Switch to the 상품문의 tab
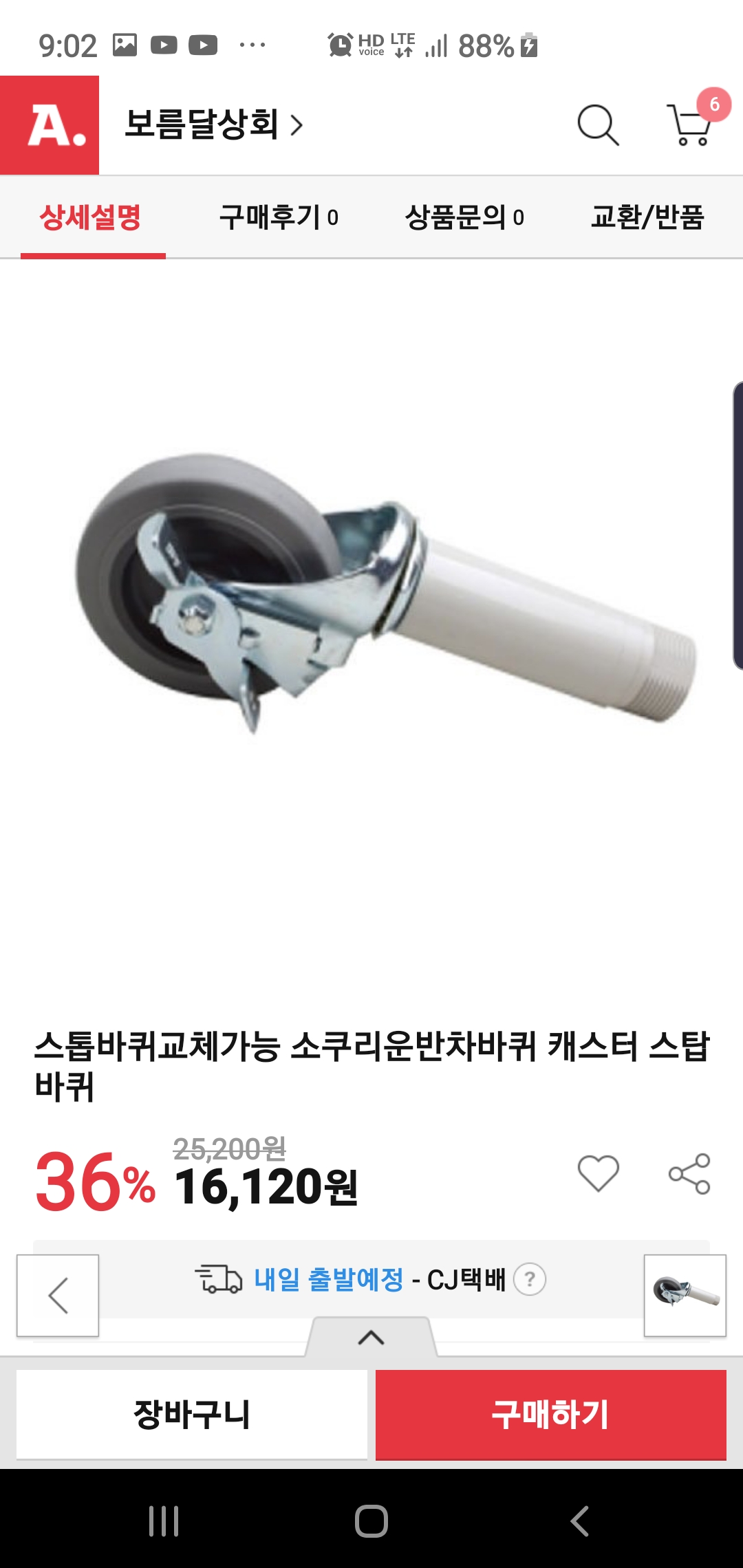Image resolution: width=743 pixels, height=1568 pixels. tap(464, 217)
